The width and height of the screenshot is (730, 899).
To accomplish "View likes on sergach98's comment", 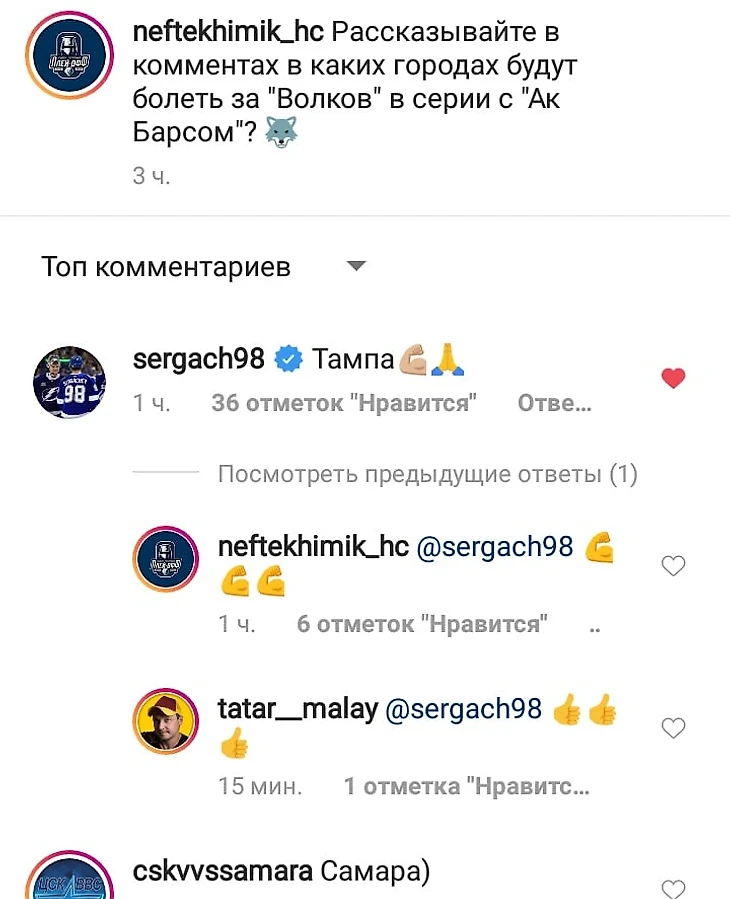I will click(x=343, y=404).
